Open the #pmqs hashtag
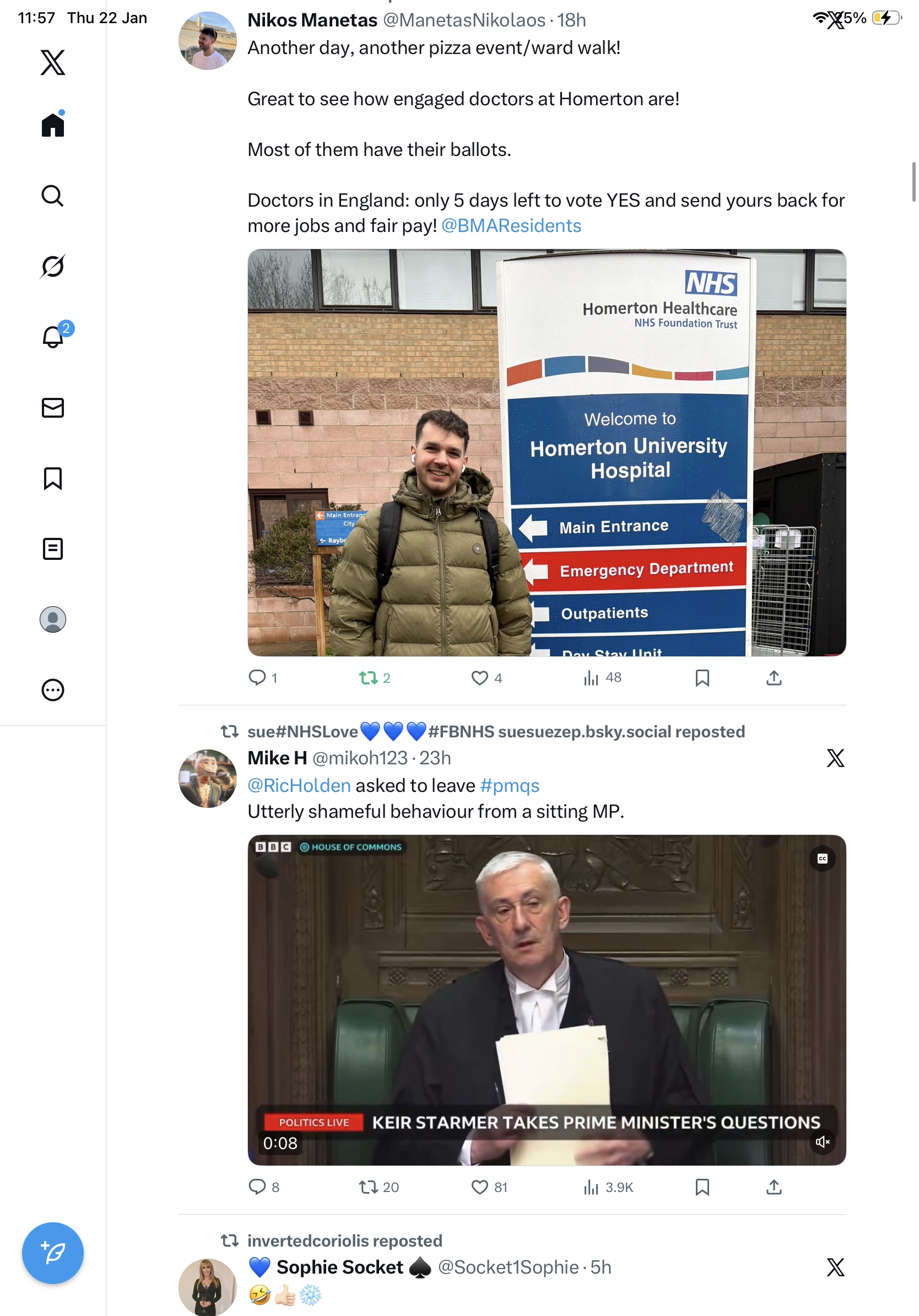This screenshot has height=1316, width=919. coord(509,785)
